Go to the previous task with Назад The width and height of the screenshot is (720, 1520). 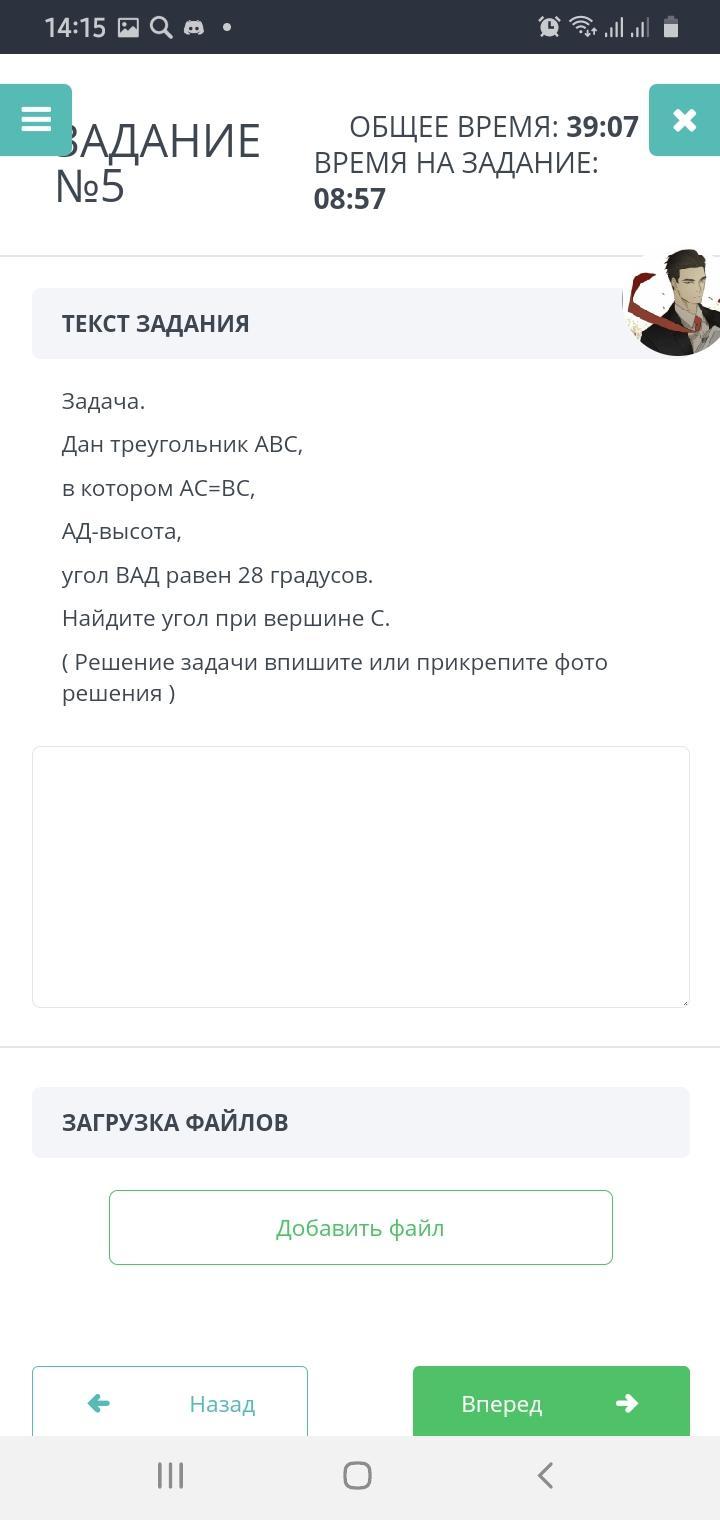point(170,1402)
